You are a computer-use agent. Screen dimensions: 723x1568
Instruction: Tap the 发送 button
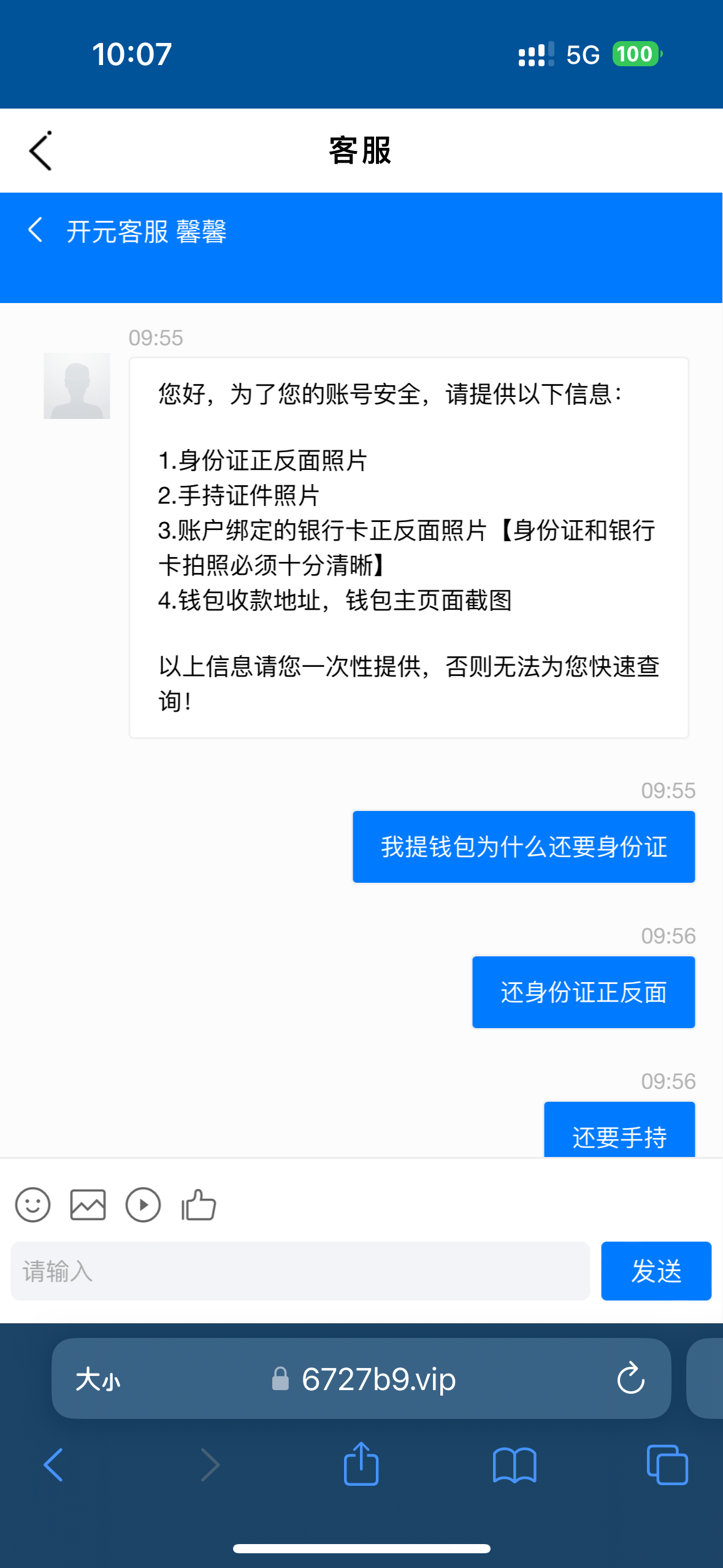656,1271
